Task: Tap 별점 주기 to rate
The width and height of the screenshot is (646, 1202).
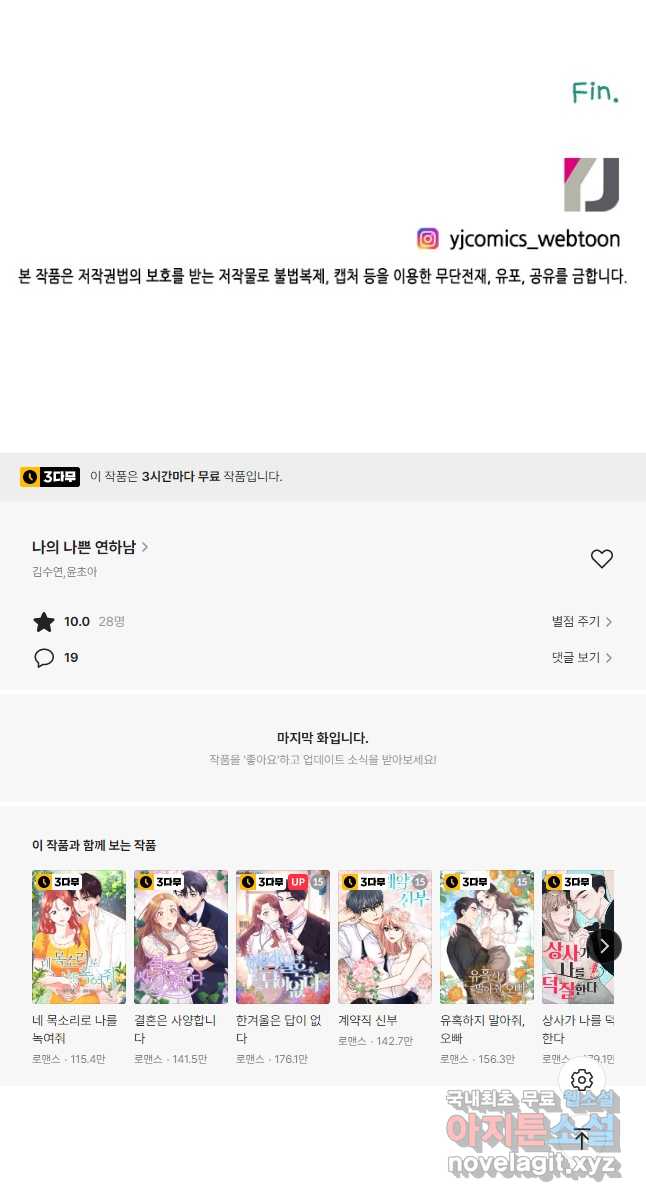Action: coord(582,622)
